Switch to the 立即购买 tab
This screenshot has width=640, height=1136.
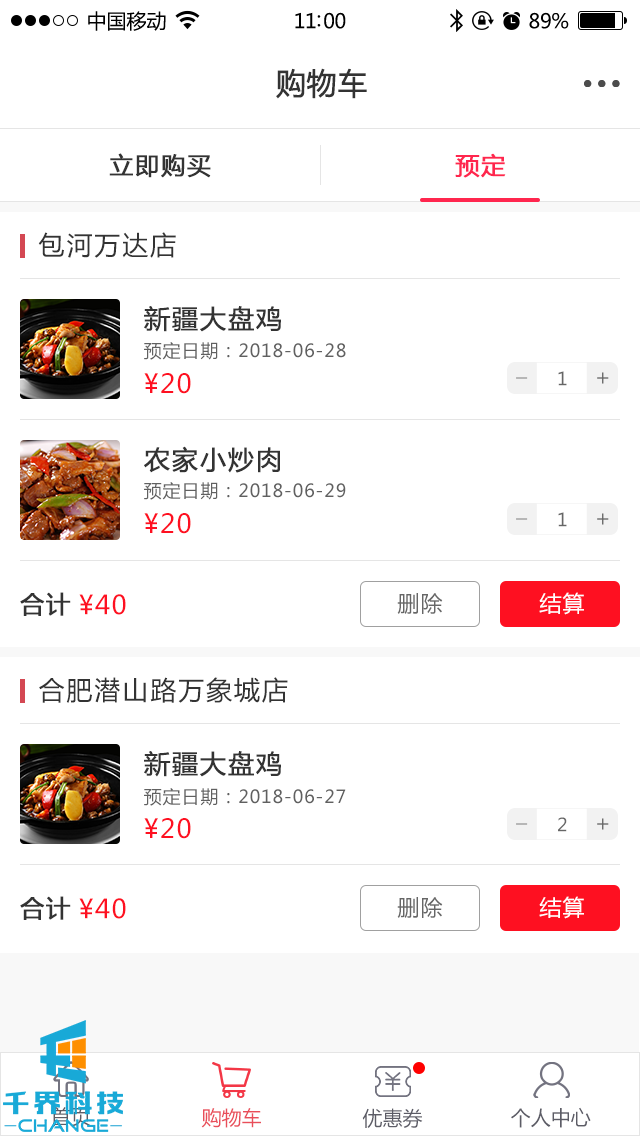click(160, 166)
